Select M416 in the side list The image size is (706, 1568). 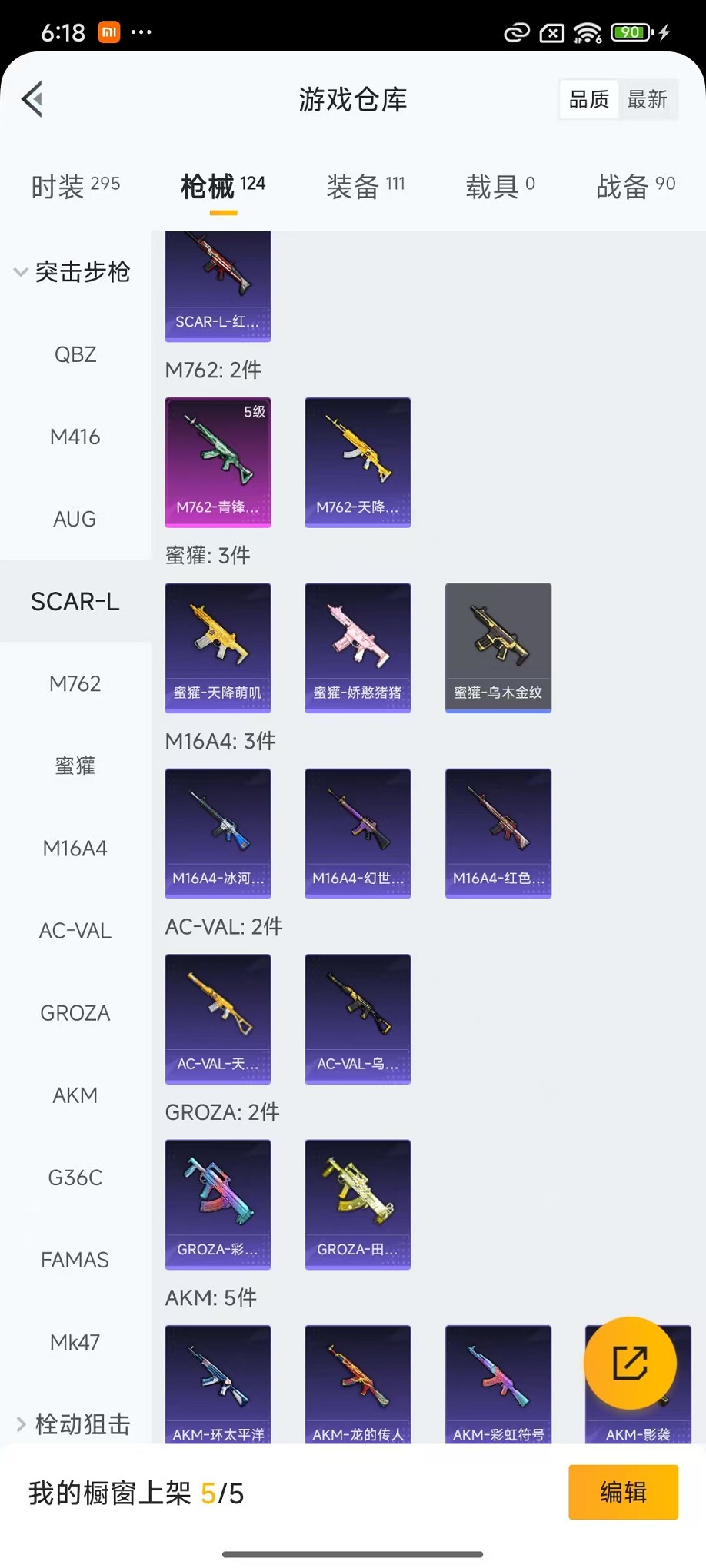pos(75,437)
